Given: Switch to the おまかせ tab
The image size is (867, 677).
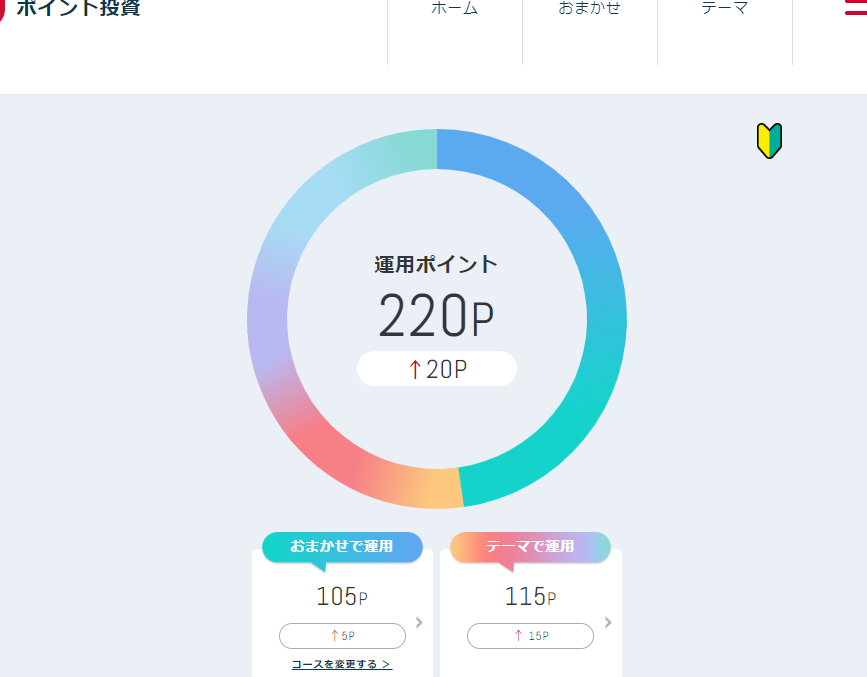Looking at the screenshot, I should tap(589, 22).
